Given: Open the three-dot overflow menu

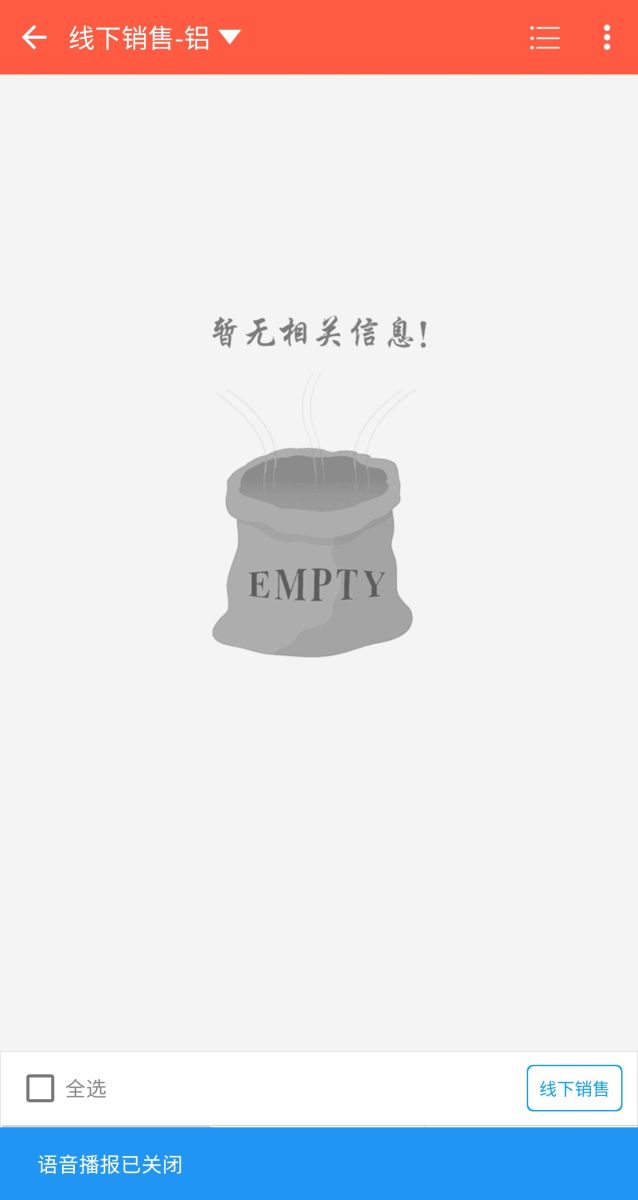Looking at the screenshot, I should pos(607,38).
